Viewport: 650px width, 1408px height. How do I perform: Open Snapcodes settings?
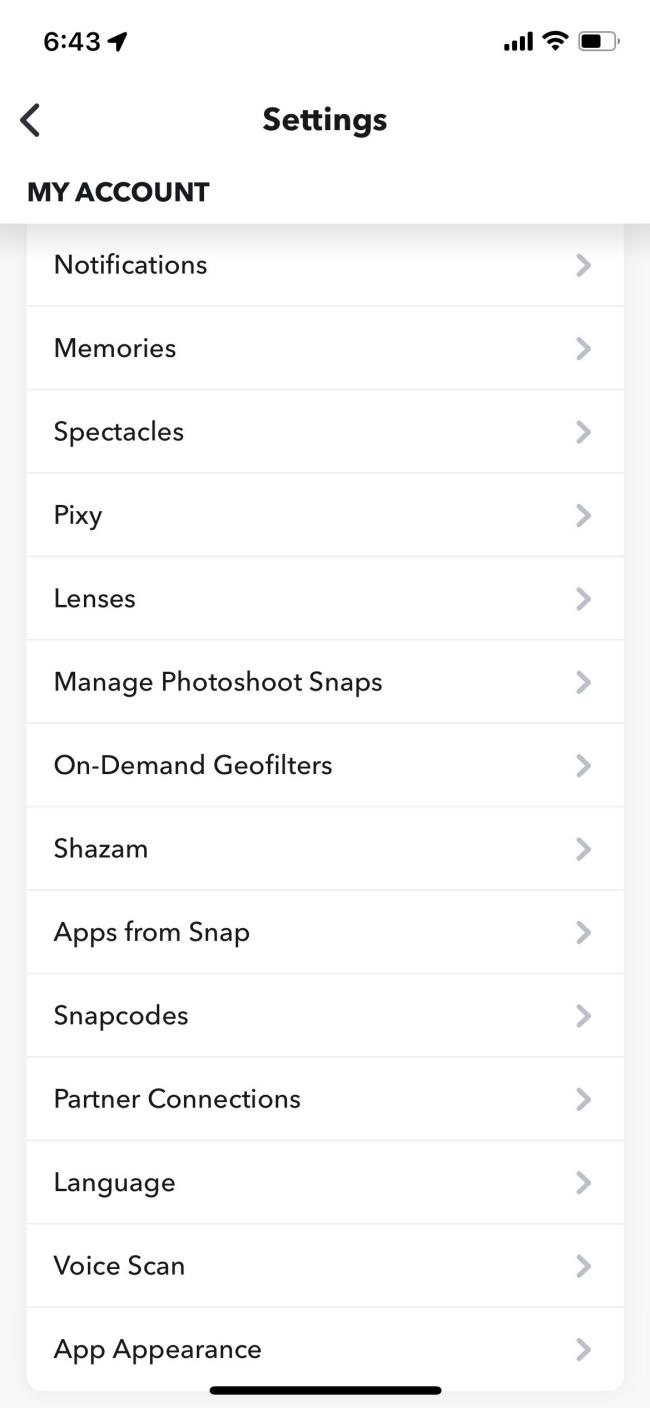coord(325,1015)
